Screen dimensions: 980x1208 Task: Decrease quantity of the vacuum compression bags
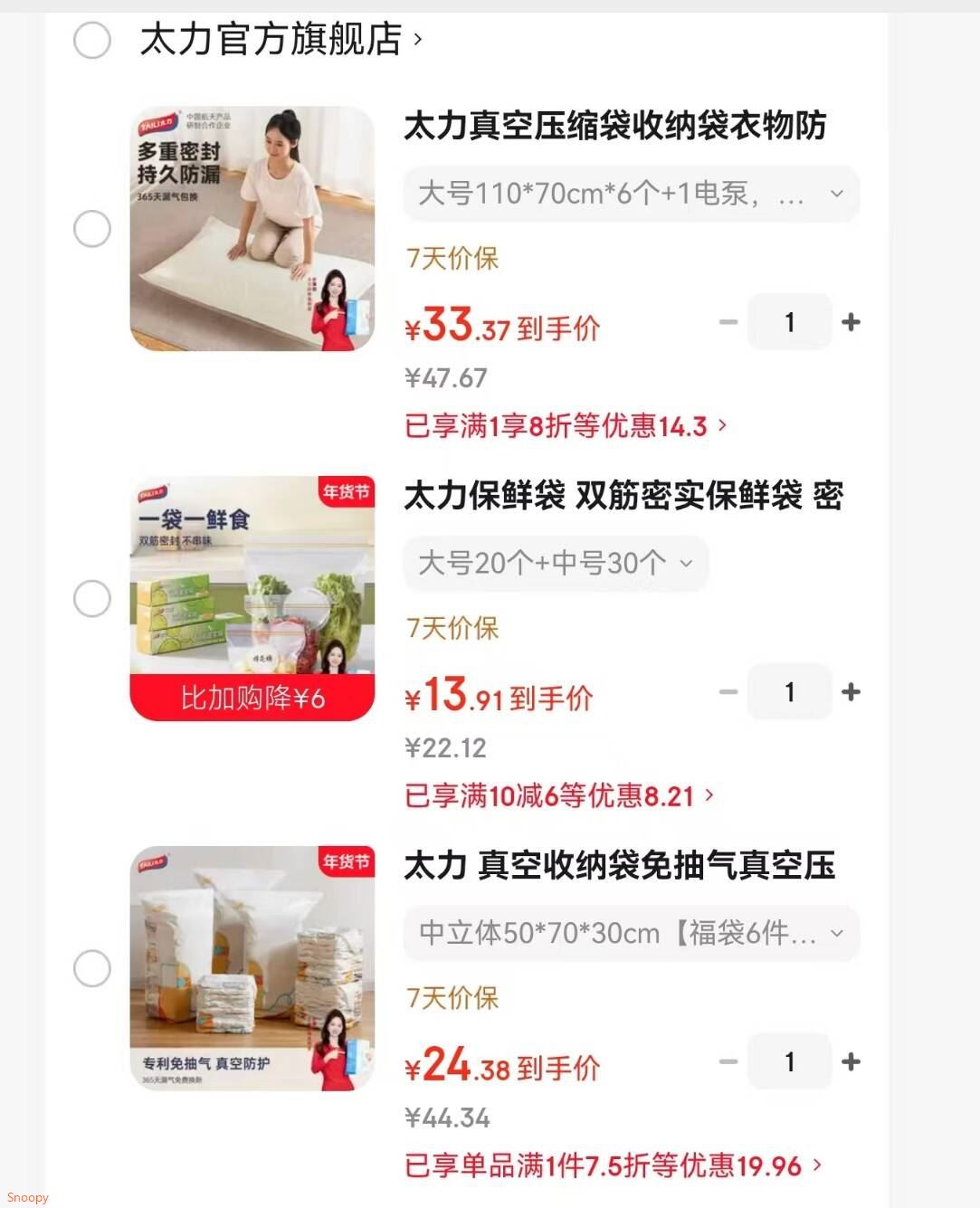point(728,322)
